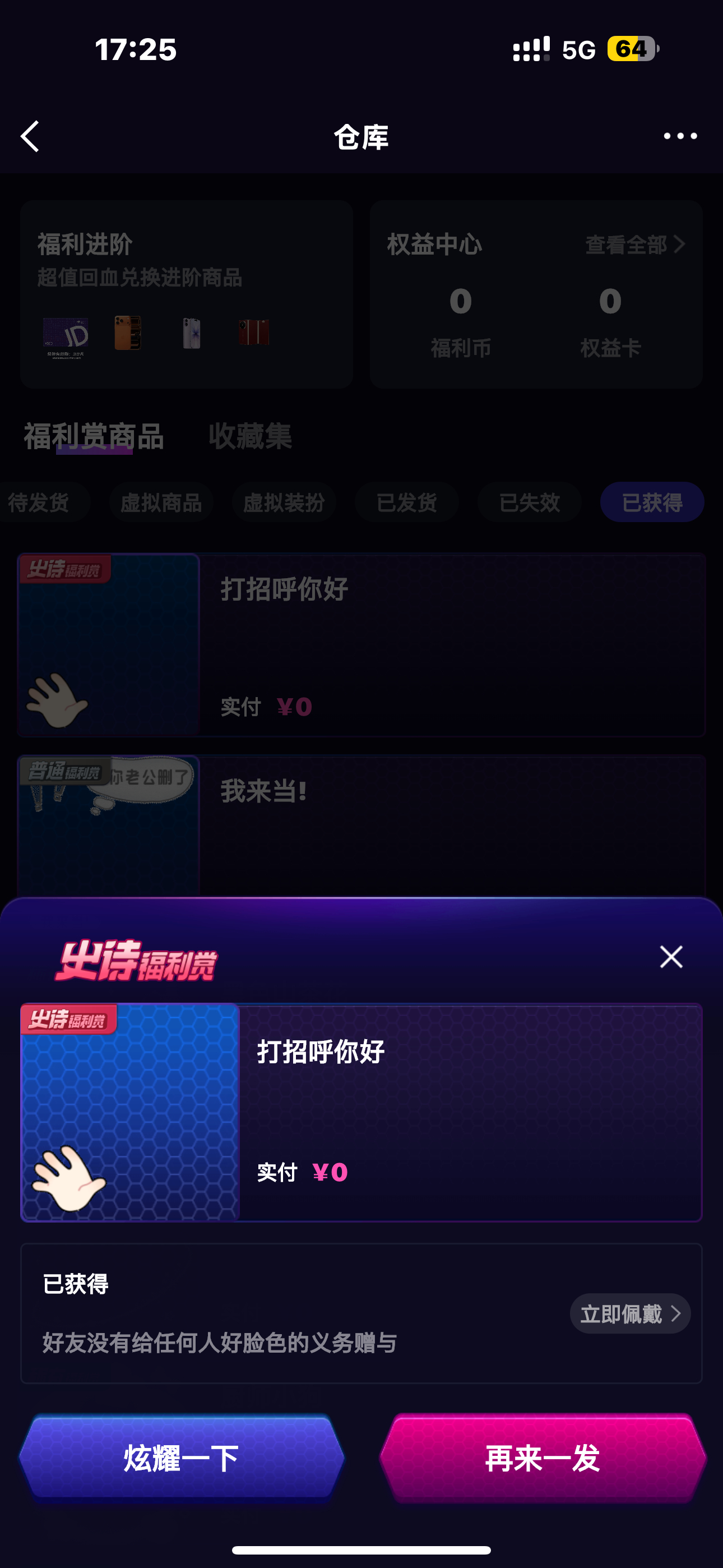Click the red suitcase product thumbnail
The width and height of the screenshot is (723, 1568).
(256, 334)
